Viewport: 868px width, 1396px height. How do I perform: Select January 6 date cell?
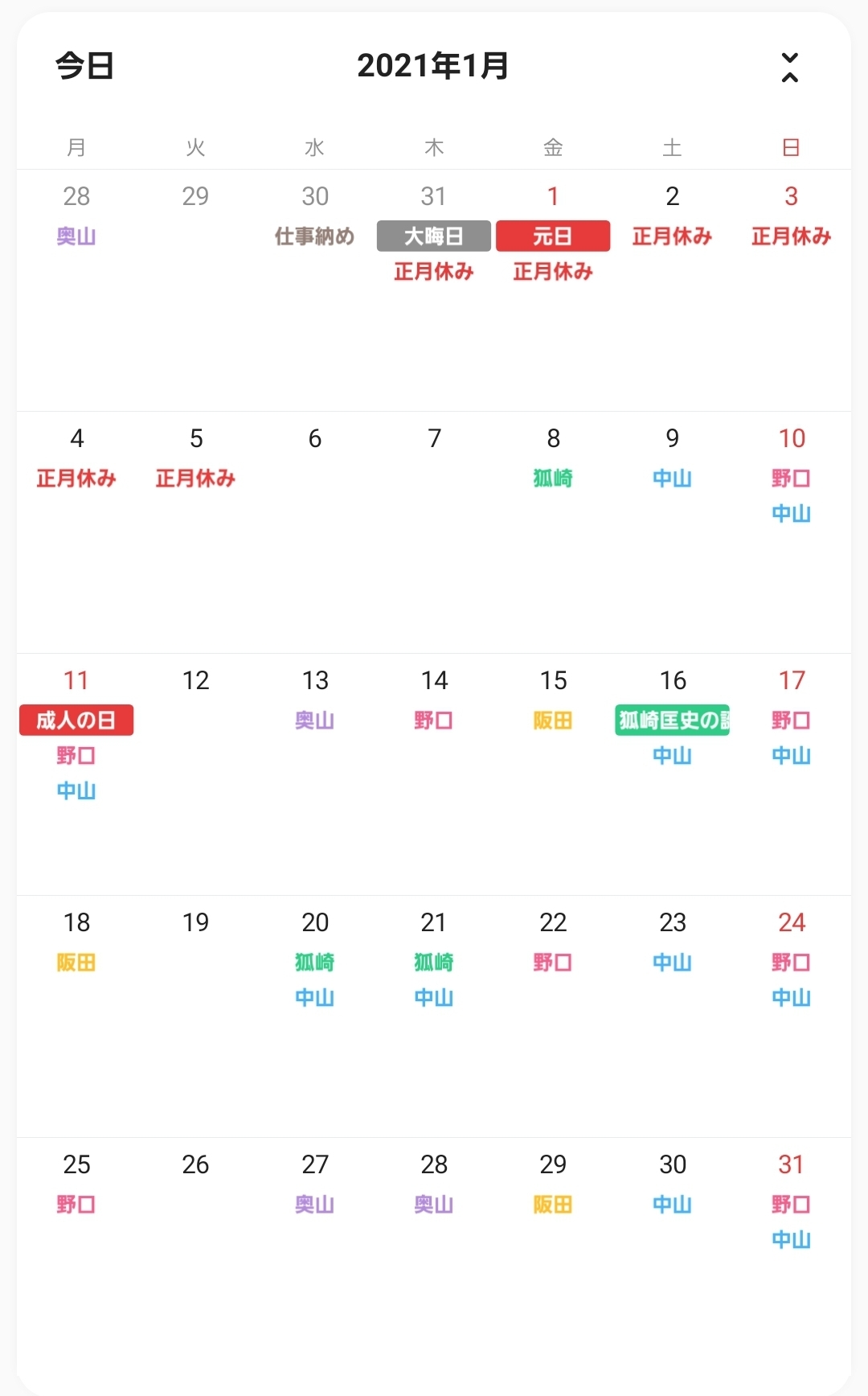click(315, 532)
